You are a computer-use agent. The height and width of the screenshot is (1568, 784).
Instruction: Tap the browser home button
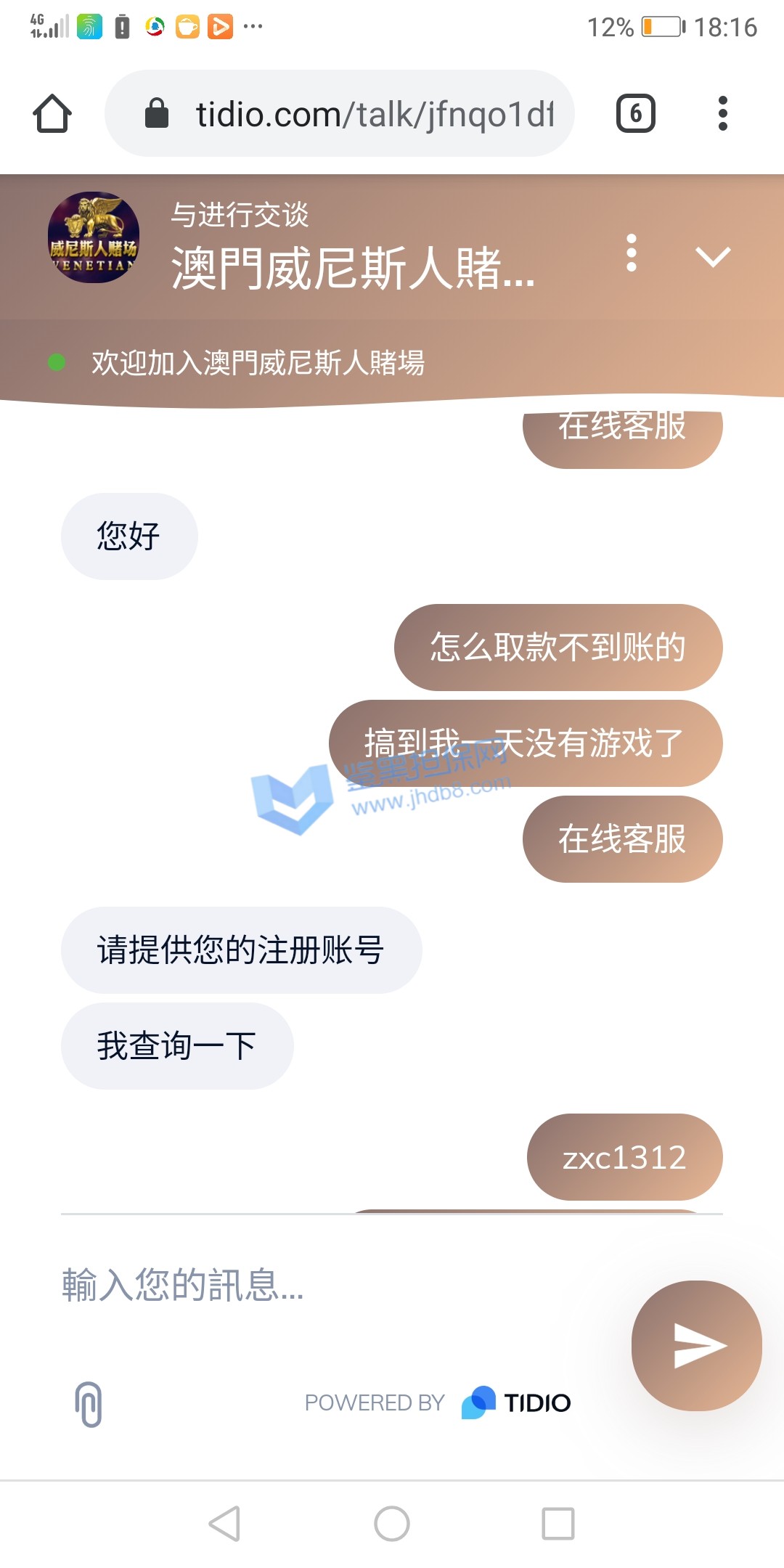[52, 114]
